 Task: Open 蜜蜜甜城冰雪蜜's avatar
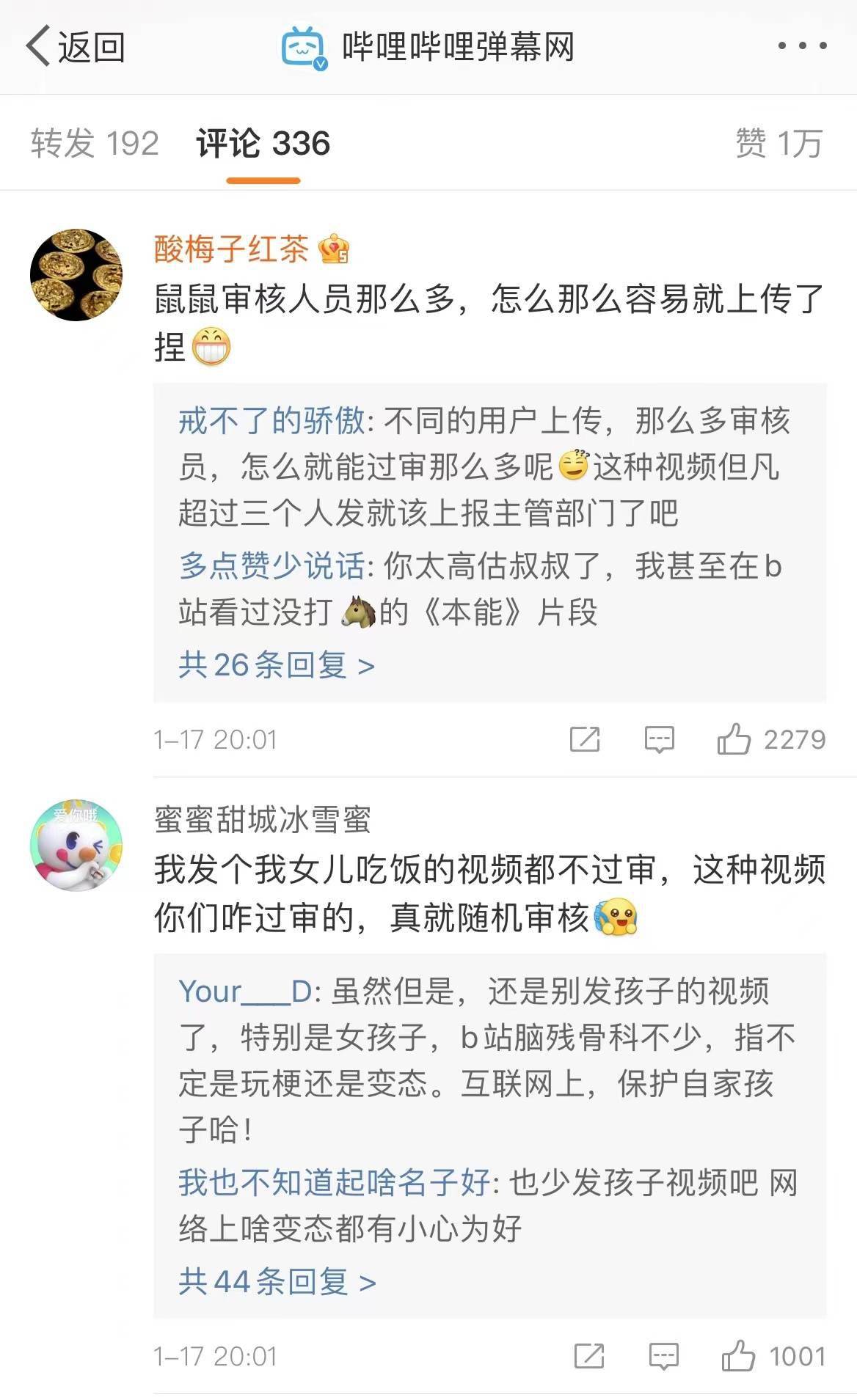(x=76, y=846)
